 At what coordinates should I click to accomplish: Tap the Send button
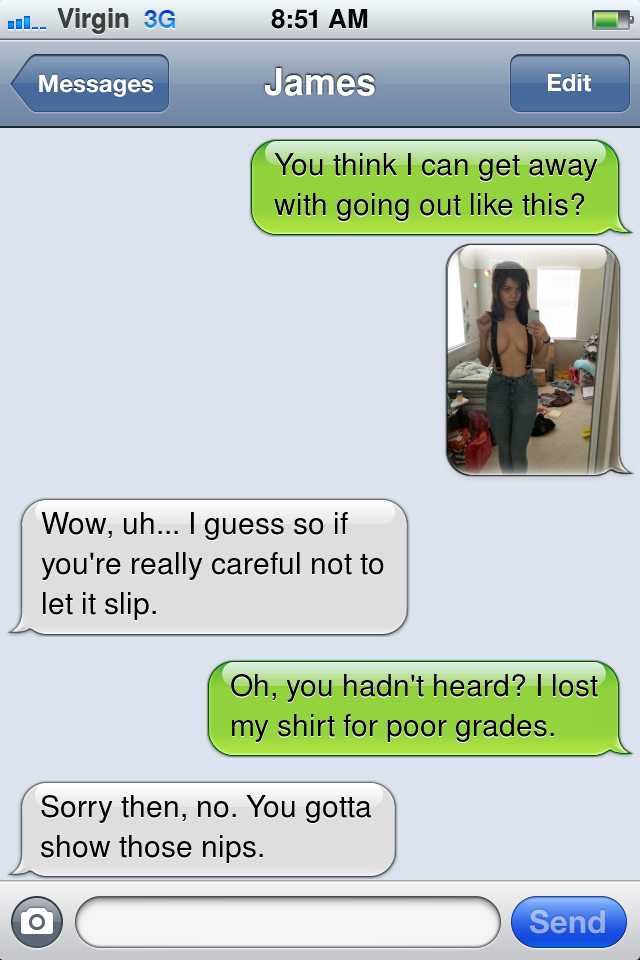567,921
